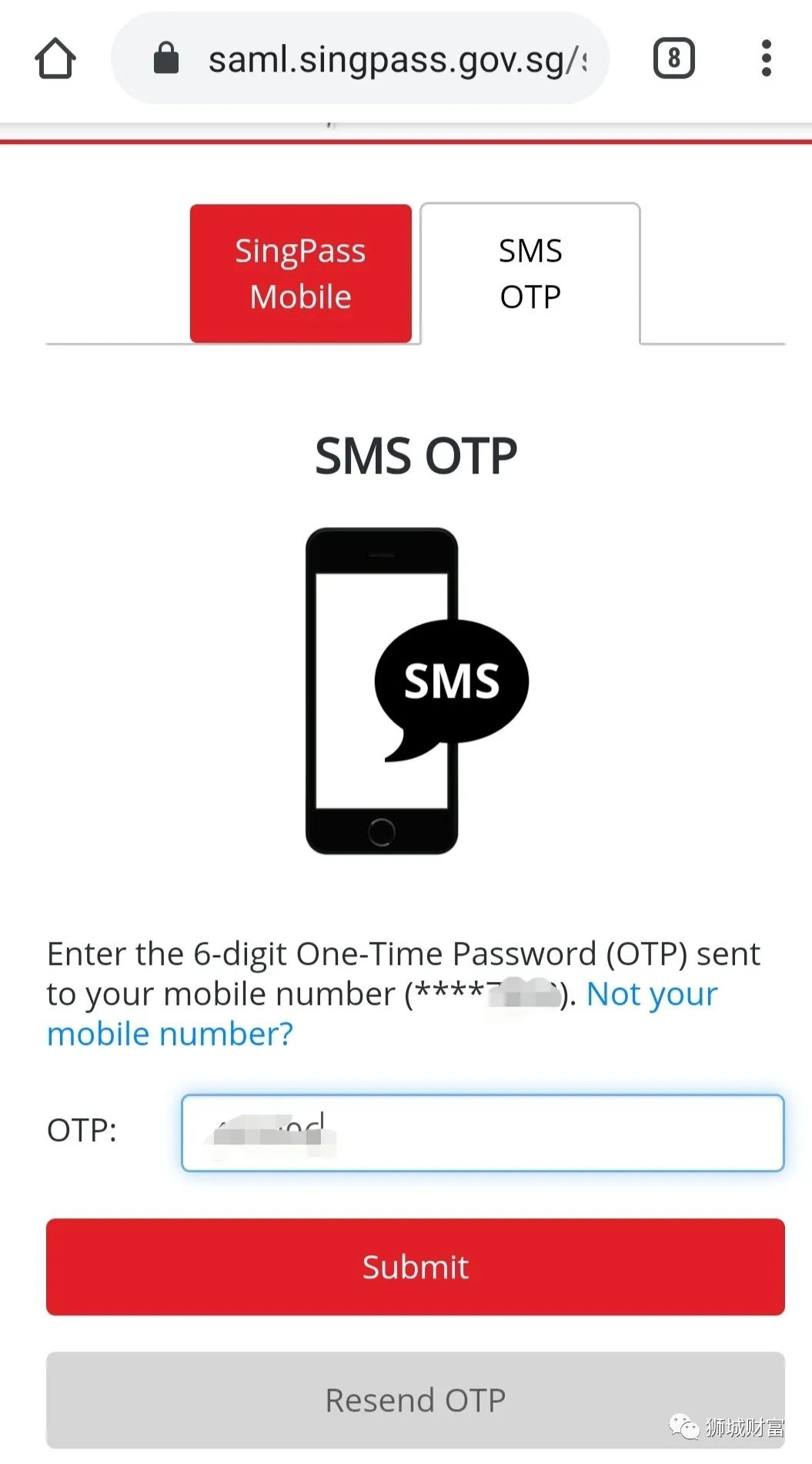Select the SMS OTP tab

530,273
